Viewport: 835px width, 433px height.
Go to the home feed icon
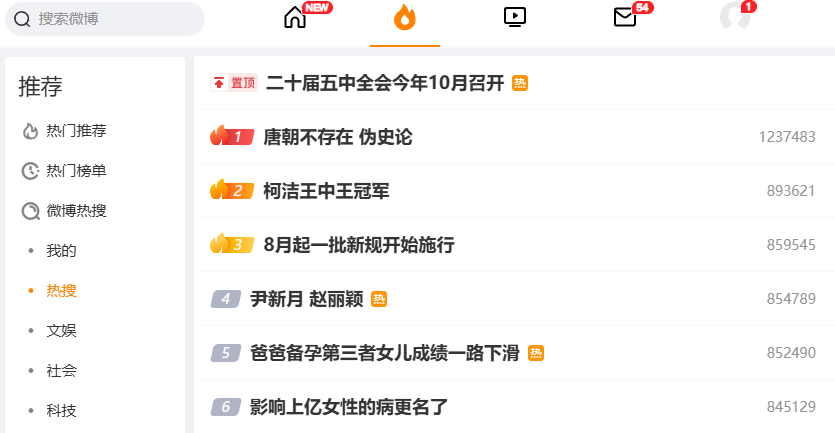pyautogui.click(x=295, y=18)
